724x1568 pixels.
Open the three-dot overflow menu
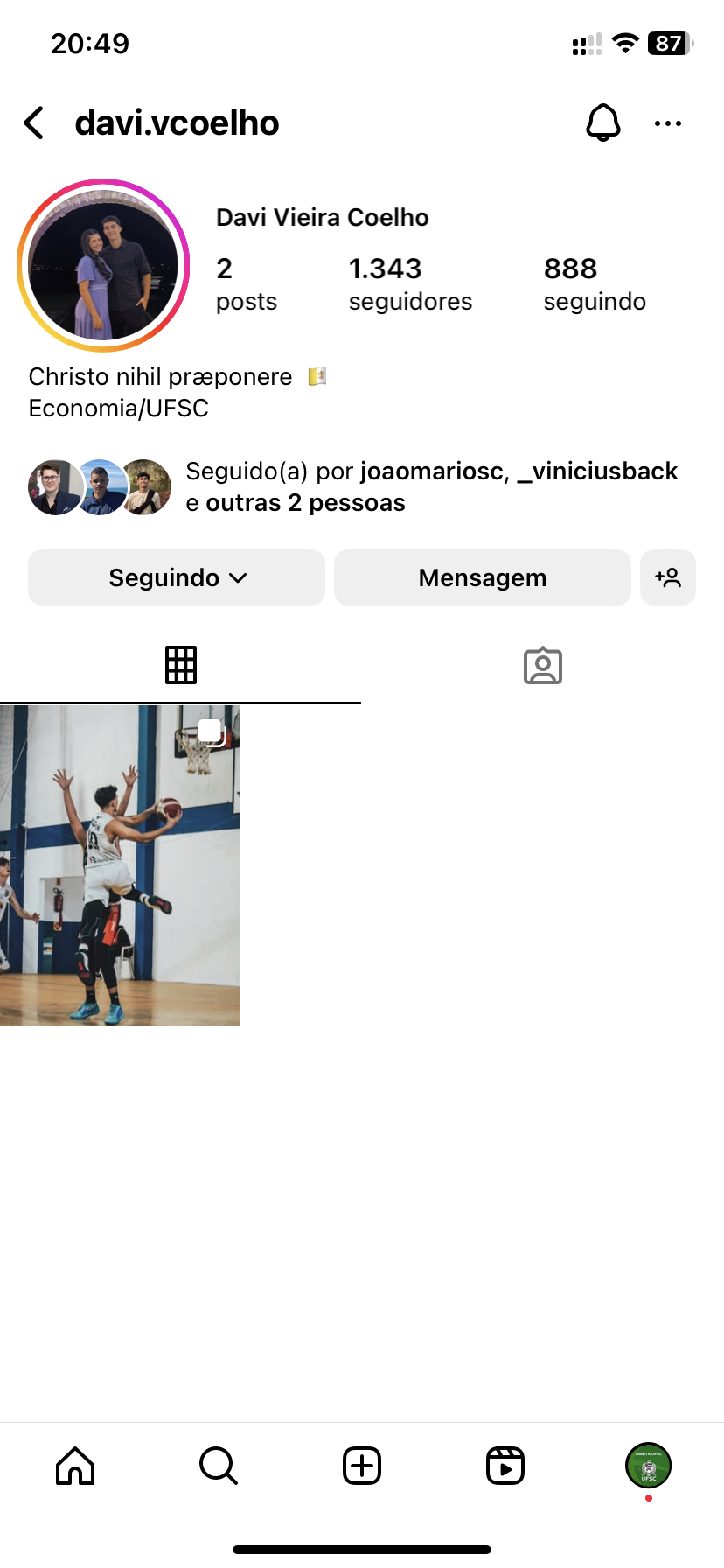coord(667,123)
